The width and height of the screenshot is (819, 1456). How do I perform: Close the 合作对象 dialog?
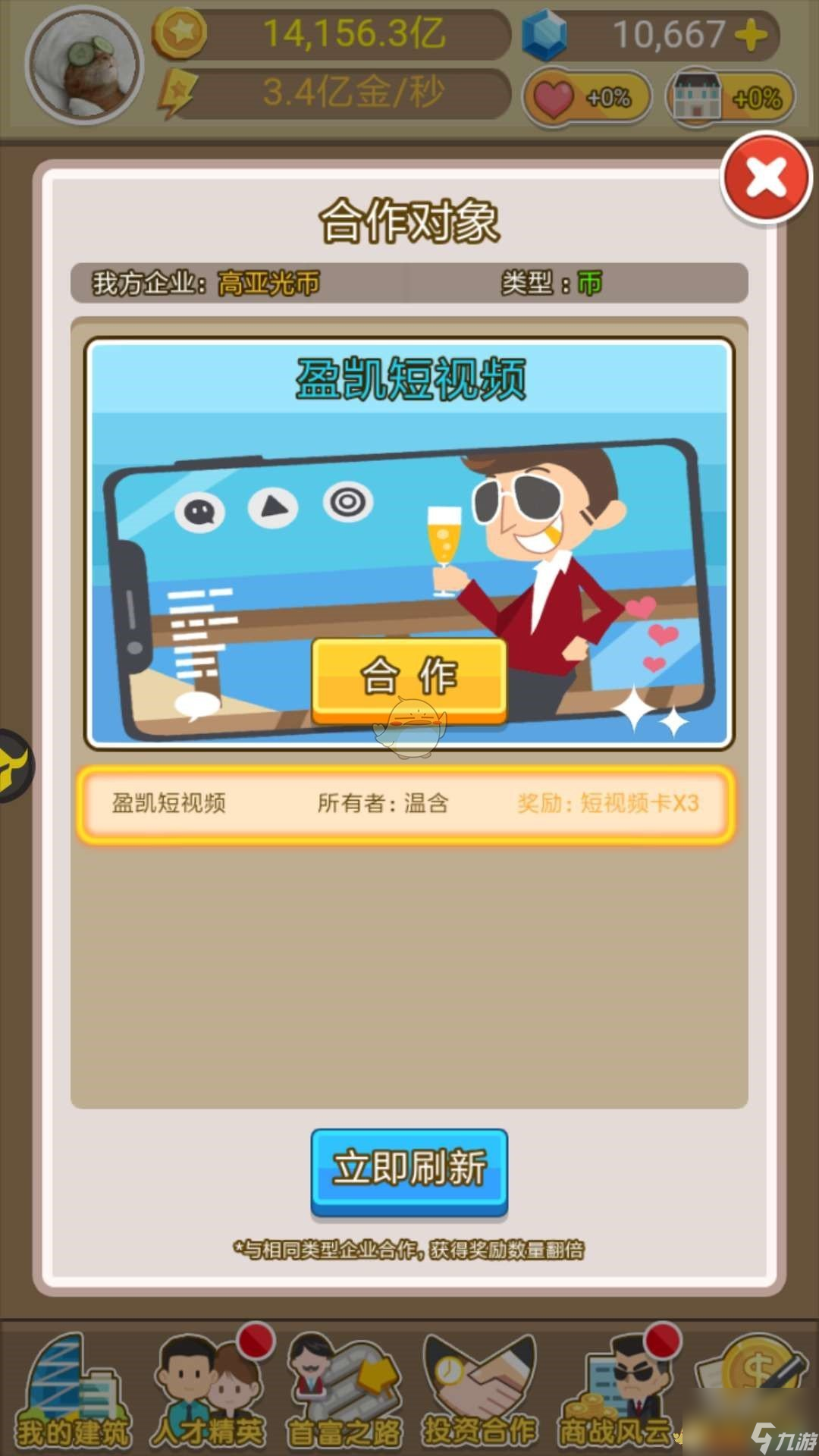766,179
